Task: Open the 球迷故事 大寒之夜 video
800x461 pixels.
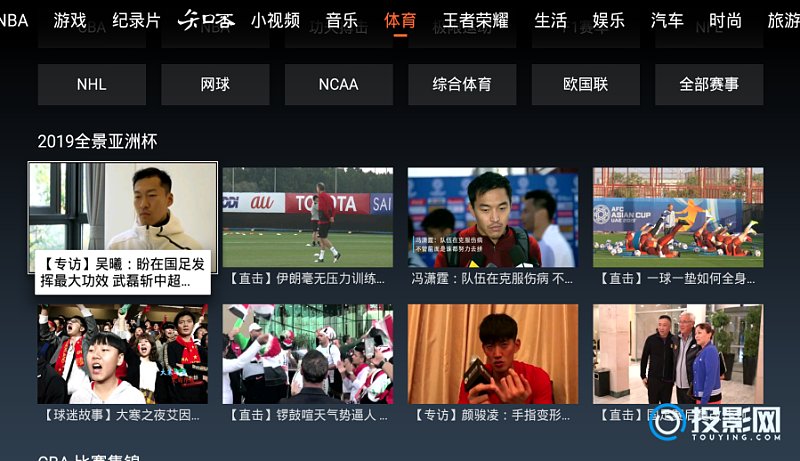Action: [x=122, y=364]
